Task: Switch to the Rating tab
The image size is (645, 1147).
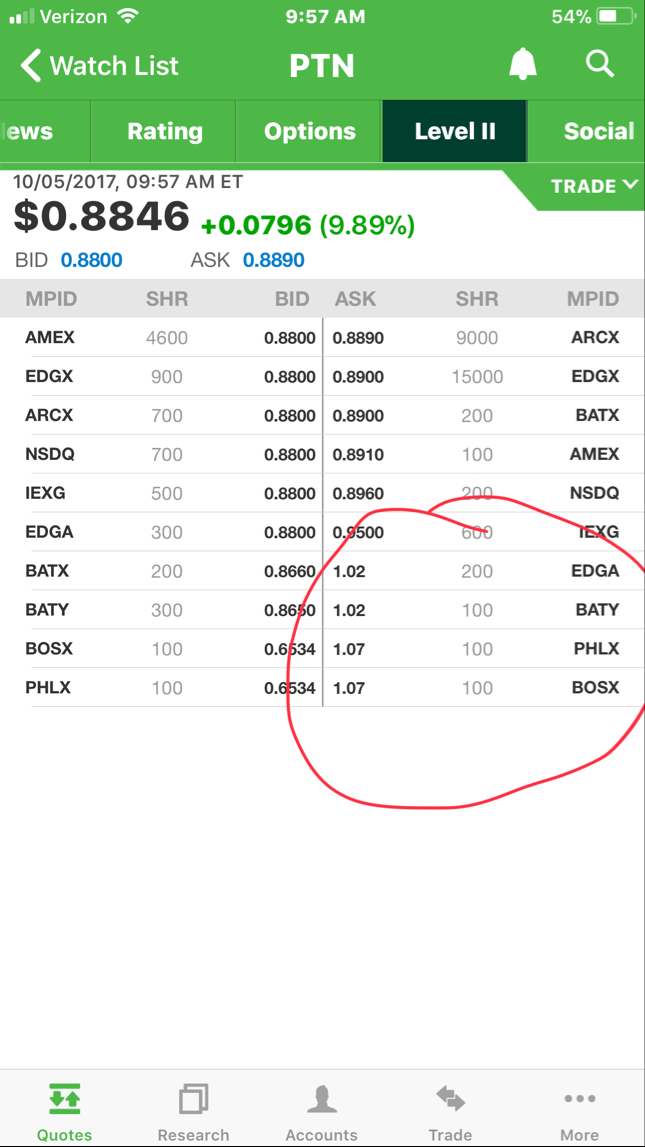Action: [164, 131]
